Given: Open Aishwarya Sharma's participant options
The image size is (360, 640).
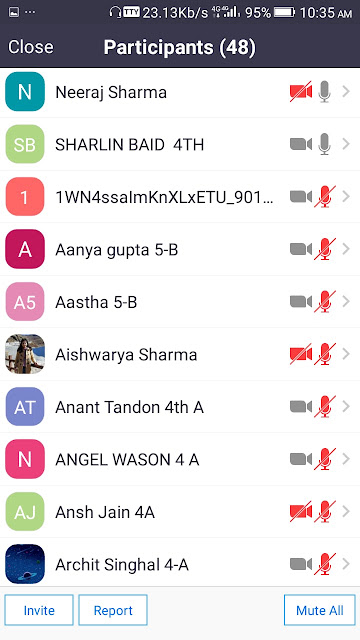Looking at the screenshot, I should click(x=180, y=354).
